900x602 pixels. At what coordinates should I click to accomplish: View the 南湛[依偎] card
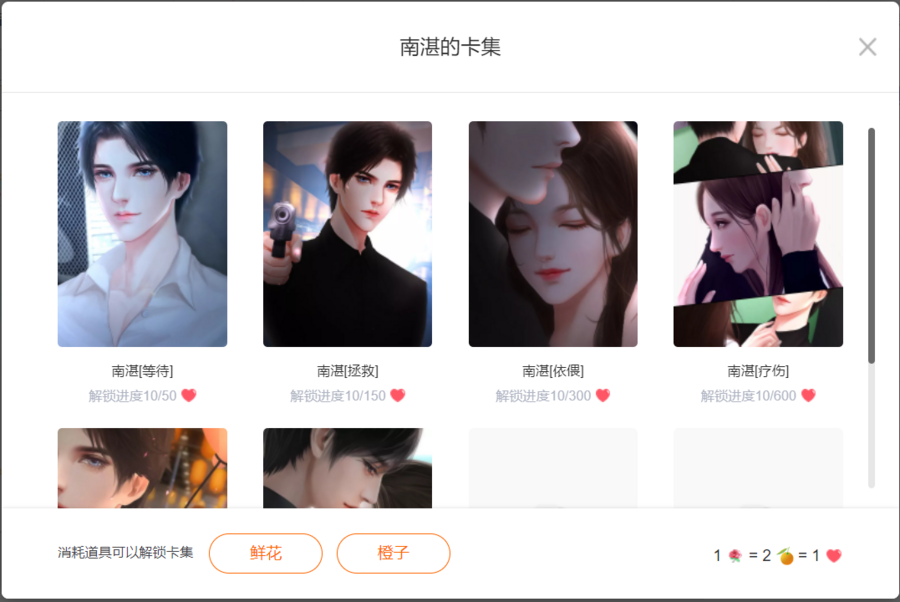552,234
